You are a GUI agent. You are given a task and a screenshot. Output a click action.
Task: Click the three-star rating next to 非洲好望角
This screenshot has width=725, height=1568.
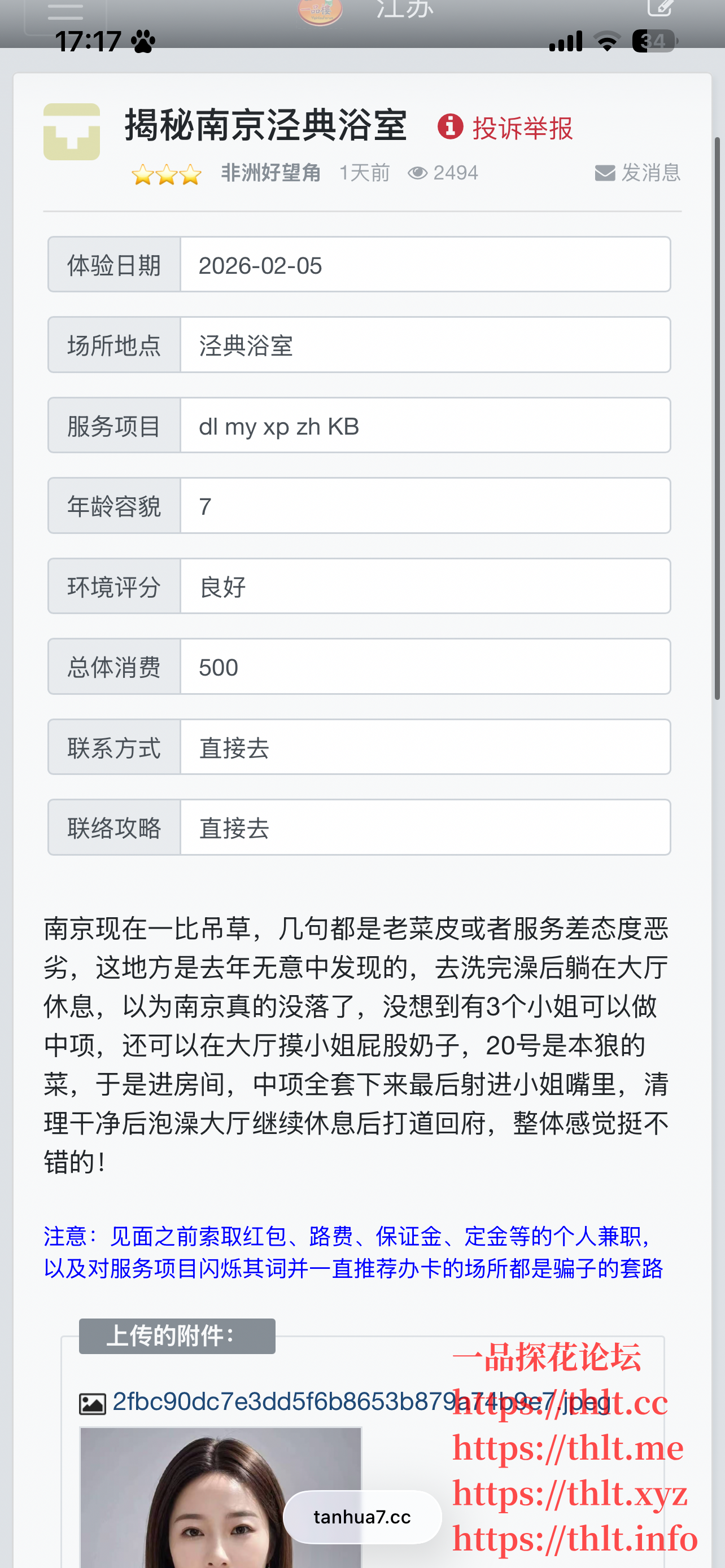click(x=167, y=175)
